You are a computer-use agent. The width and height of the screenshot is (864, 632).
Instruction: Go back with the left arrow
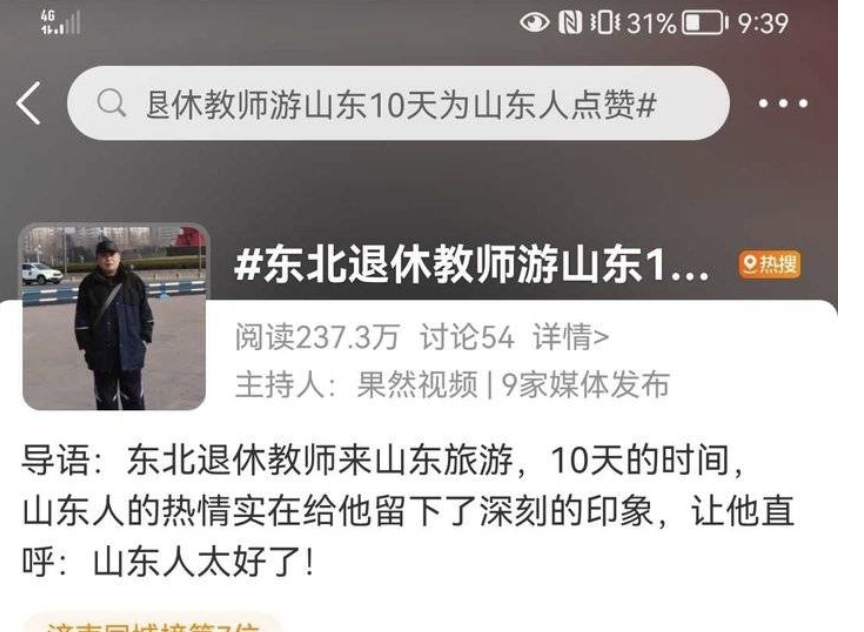(x=29, y=103)
